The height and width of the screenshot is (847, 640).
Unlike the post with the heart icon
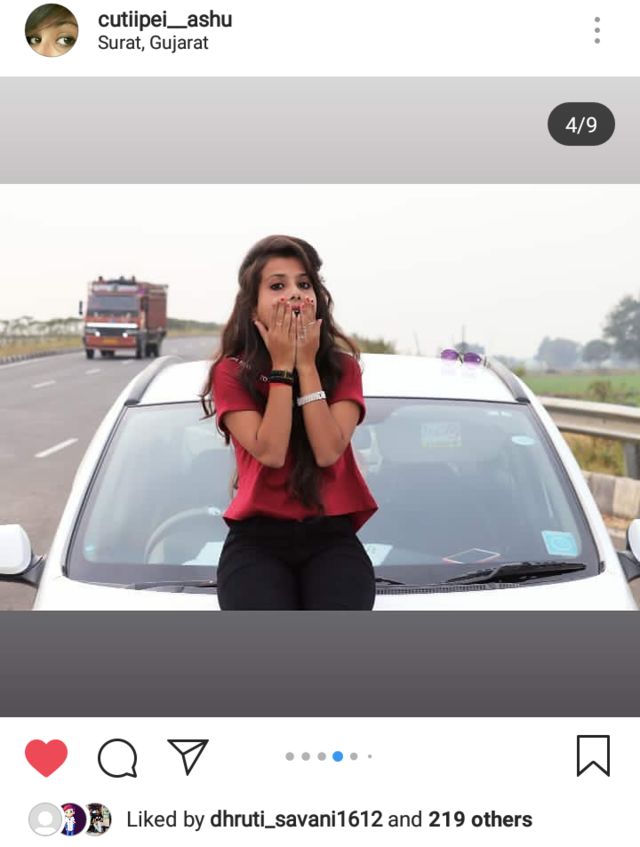coord(46,757)
